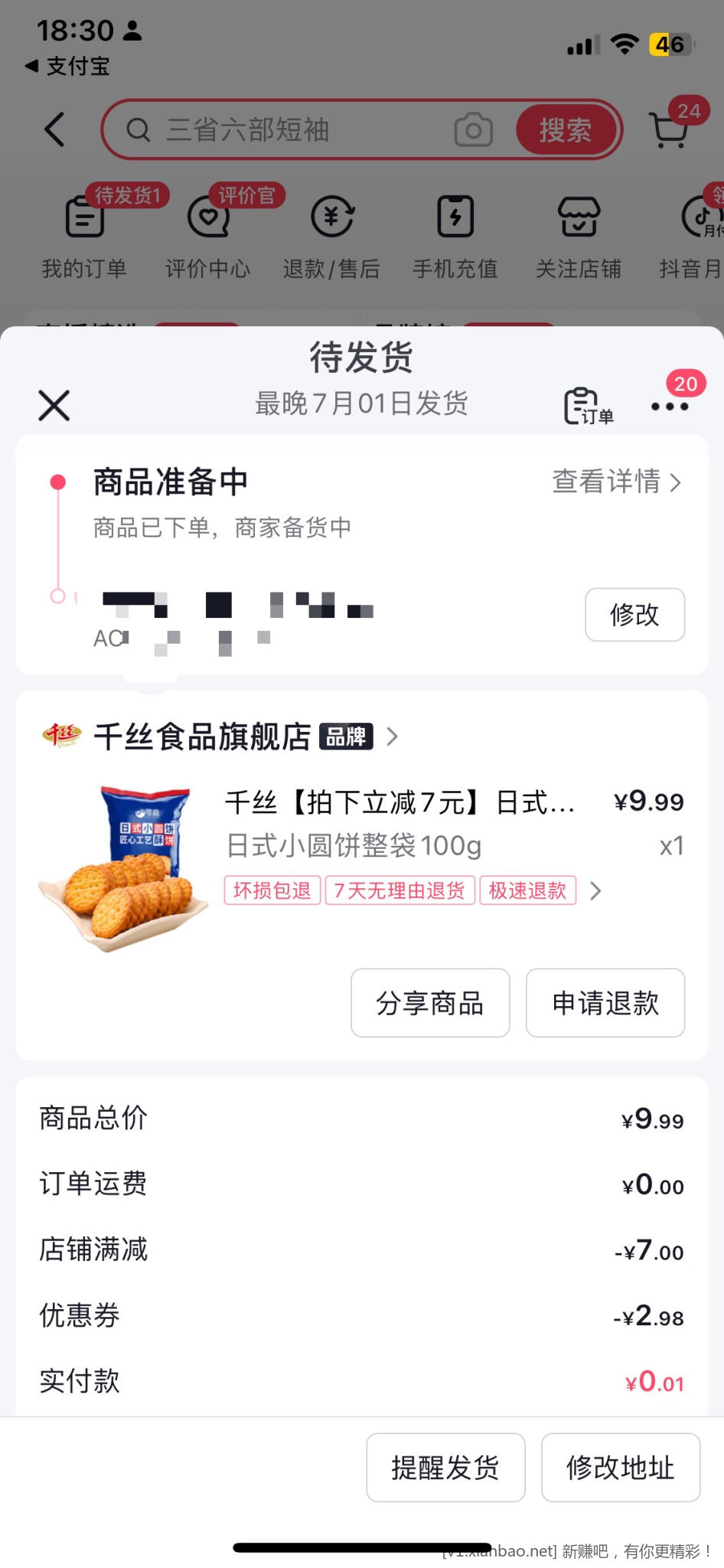This screenshot has width=724, height=1568.
Task: Tap 提醒发货 to remind the seller
Action: pyautogui.click(x=445, y=1468)
